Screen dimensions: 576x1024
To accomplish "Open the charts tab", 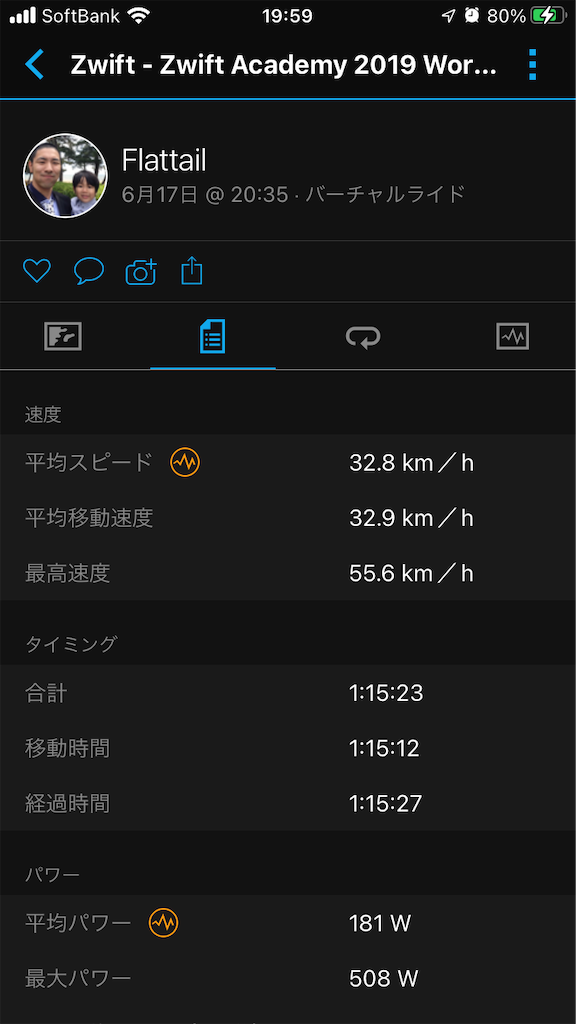I will tap(513, 337).
